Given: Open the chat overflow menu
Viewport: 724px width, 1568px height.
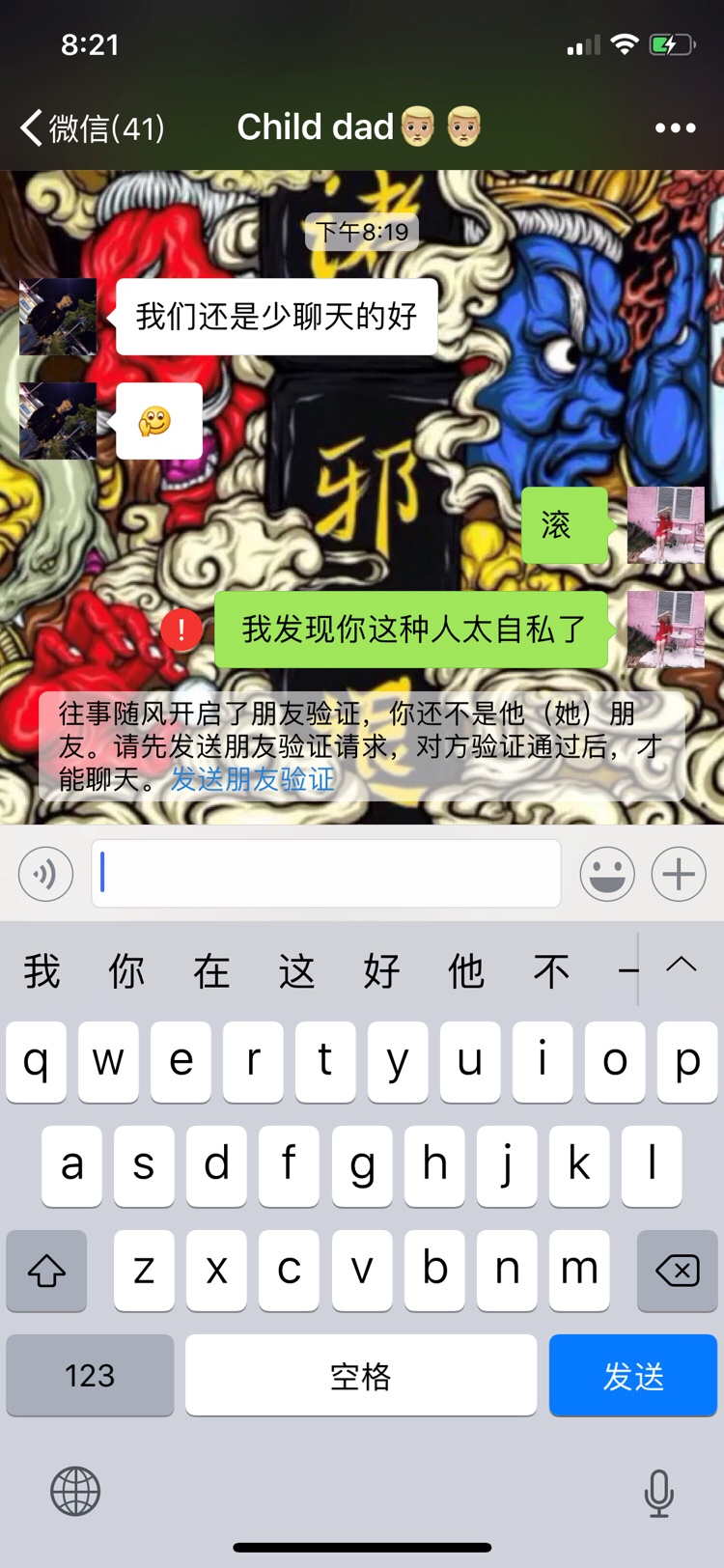Looking at the screenshot, I should click(x=675, y=127).
